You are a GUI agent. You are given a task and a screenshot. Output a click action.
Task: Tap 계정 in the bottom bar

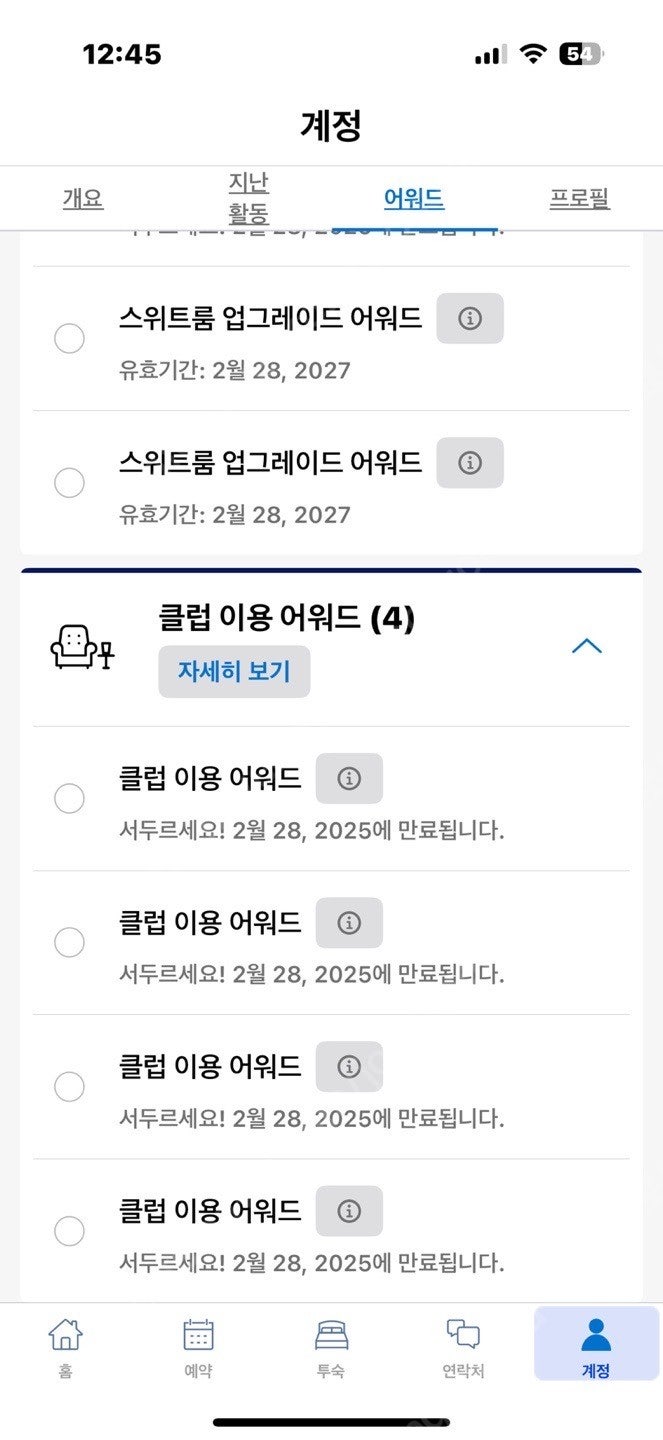[x=596, y=1345]
